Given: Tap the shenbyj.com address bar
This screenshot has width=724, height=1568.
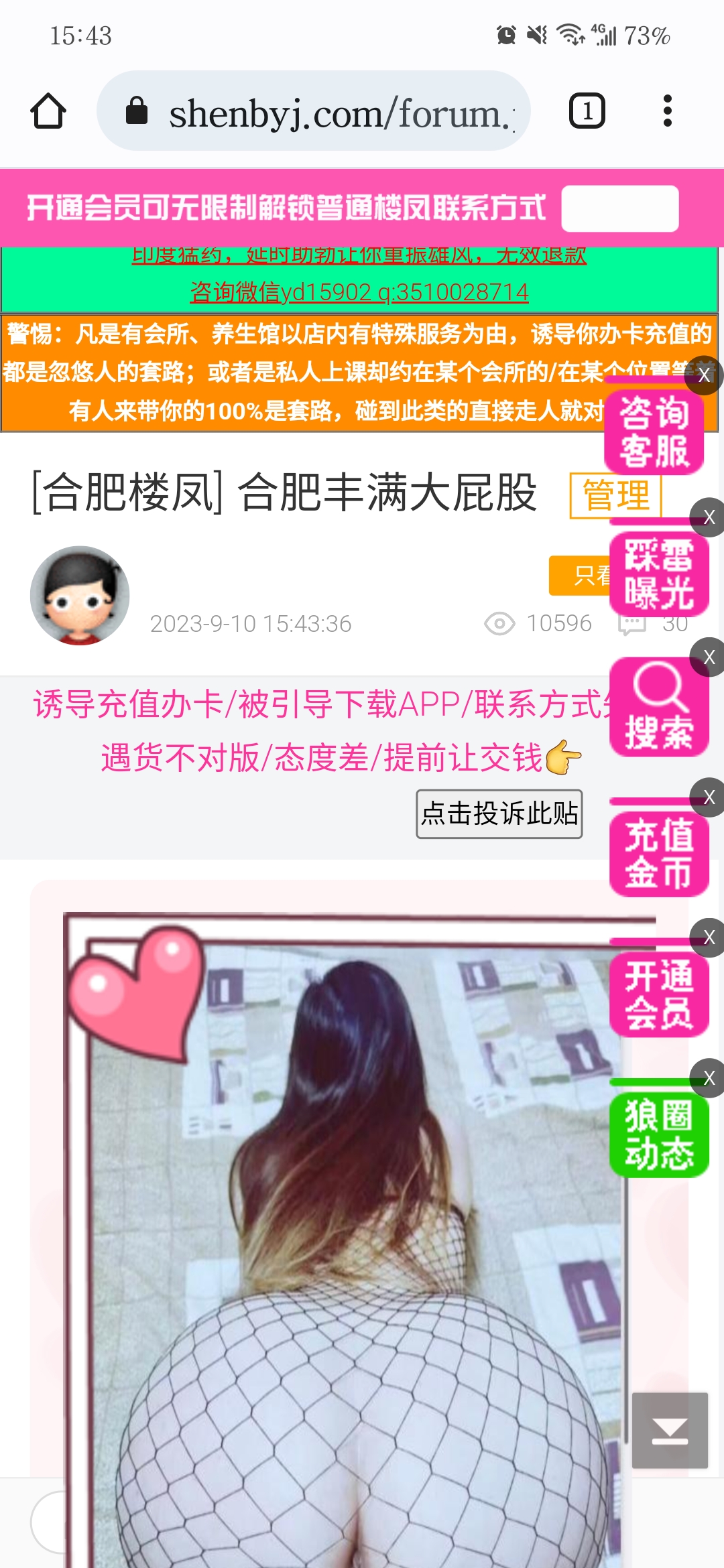Looking at the screenshot, I should coord(314,111).
